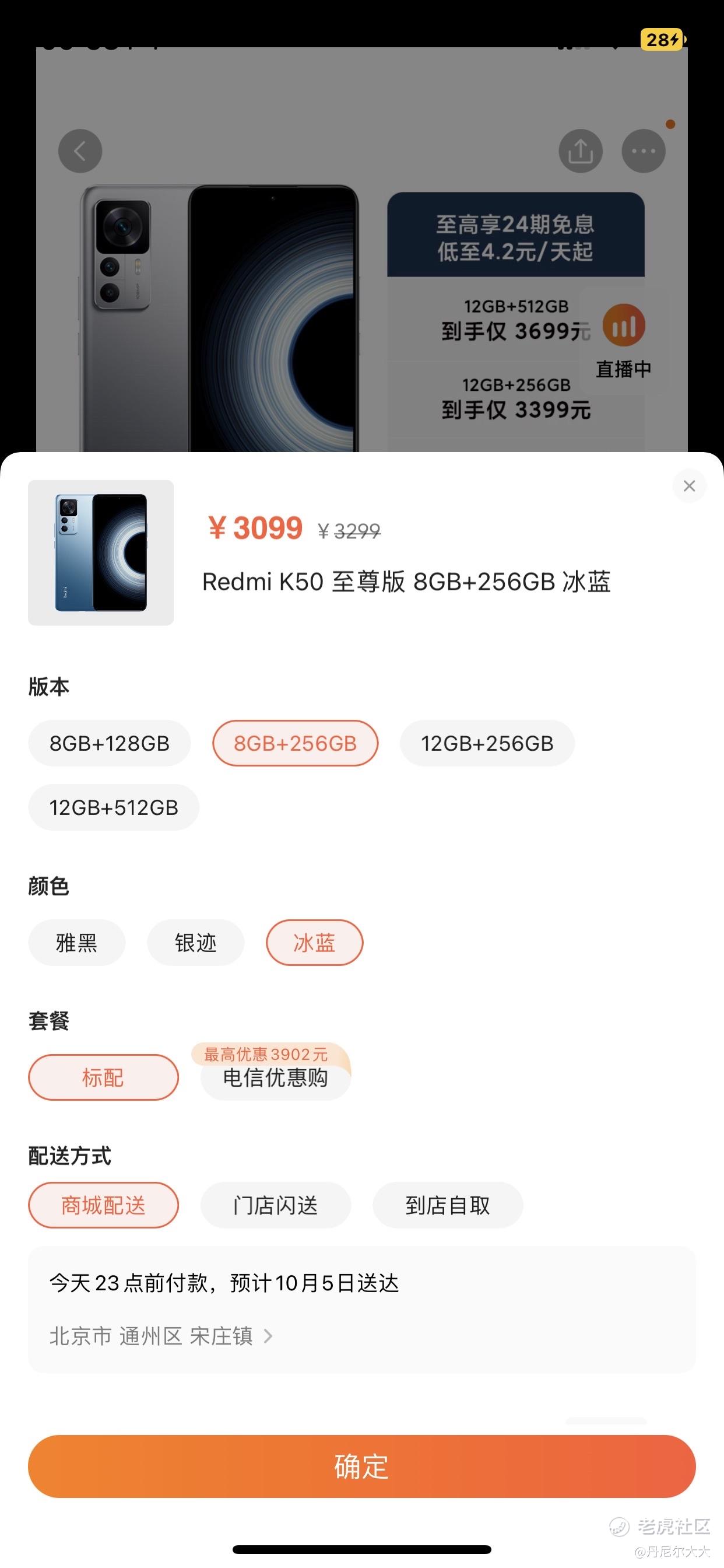The width and height of the screenshot is (724, 1568).
Task: Pick the 冰蓝 color
Action: (314, 943)
